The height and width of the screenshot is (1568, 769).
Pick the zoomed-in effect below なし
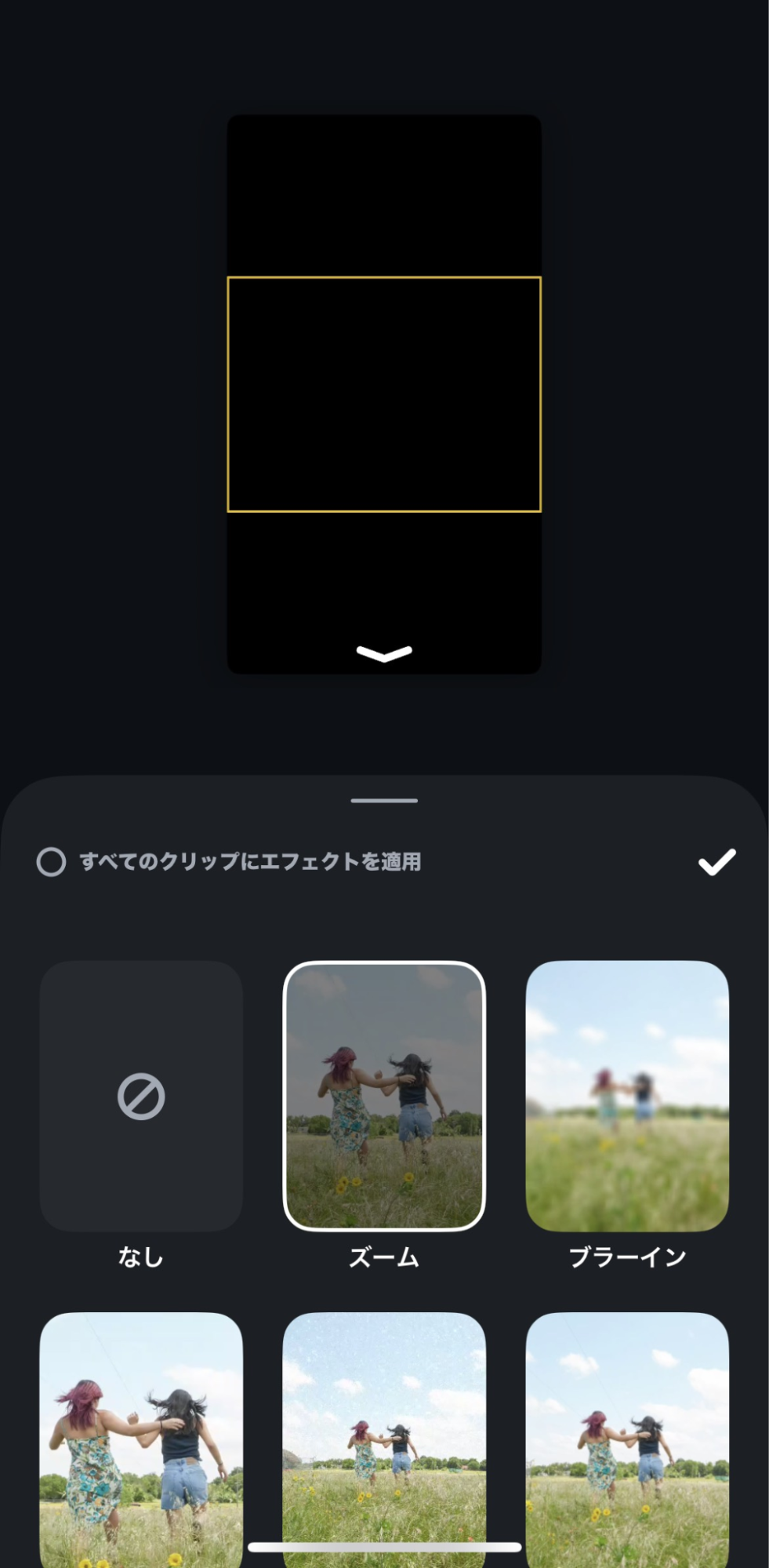pos(141,1435)
